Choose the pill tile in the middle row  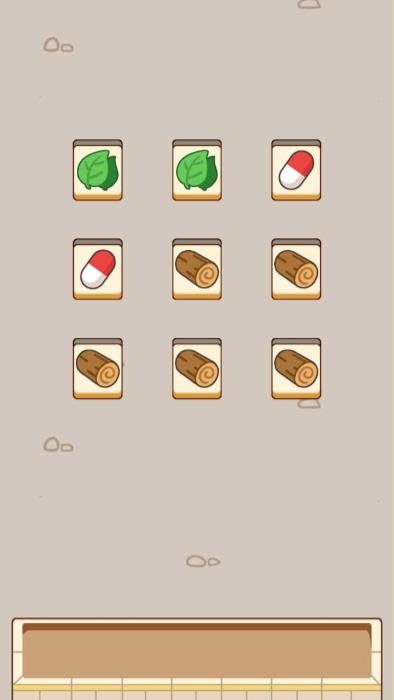(98, 269)
